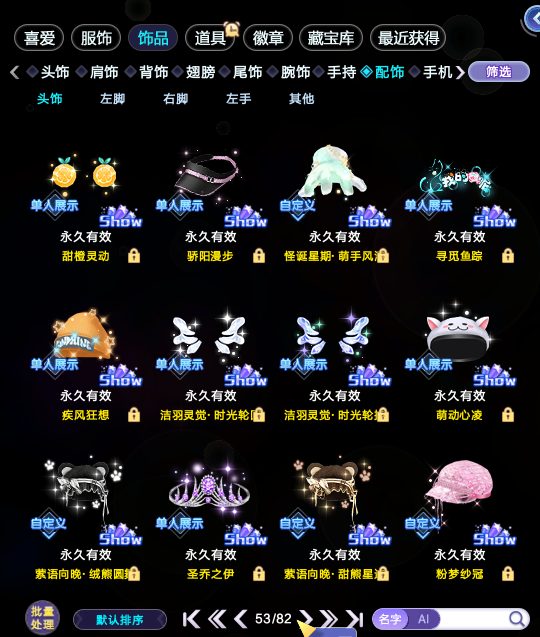
Task: Jump to the last page
Action: 354,619
